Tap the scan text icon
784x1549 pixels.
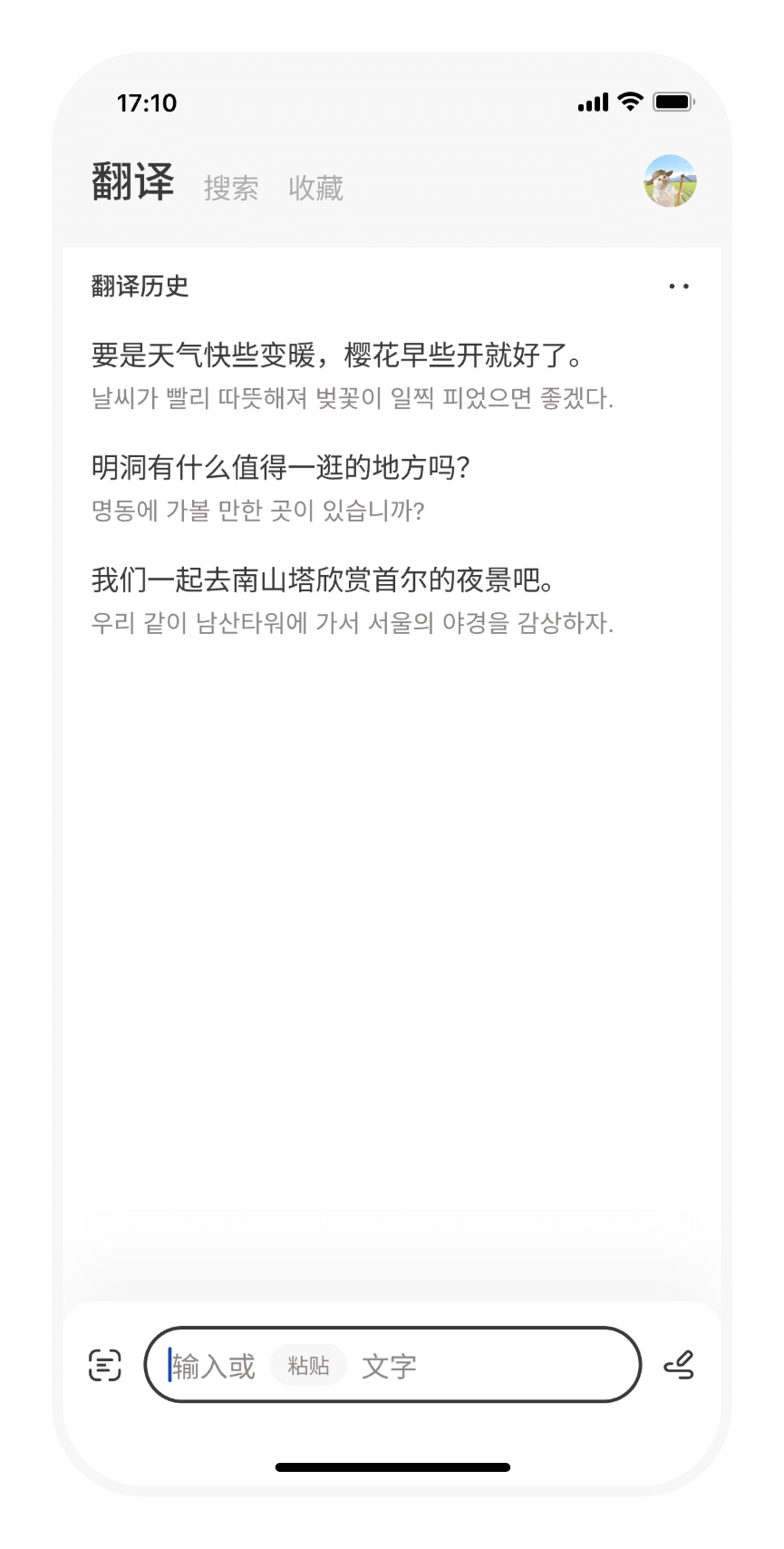(105, 1365)
